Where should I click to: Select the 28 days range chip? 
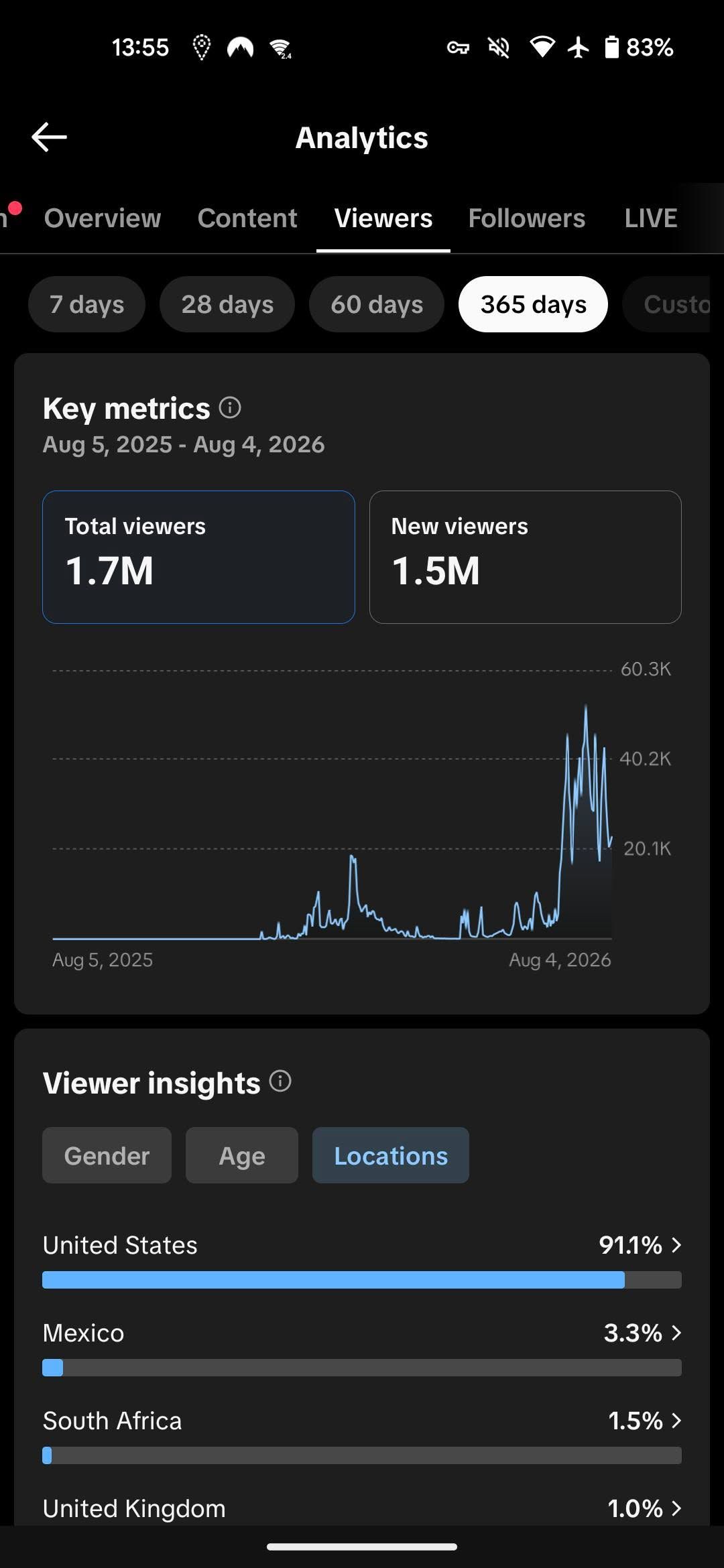coord(227,304)
